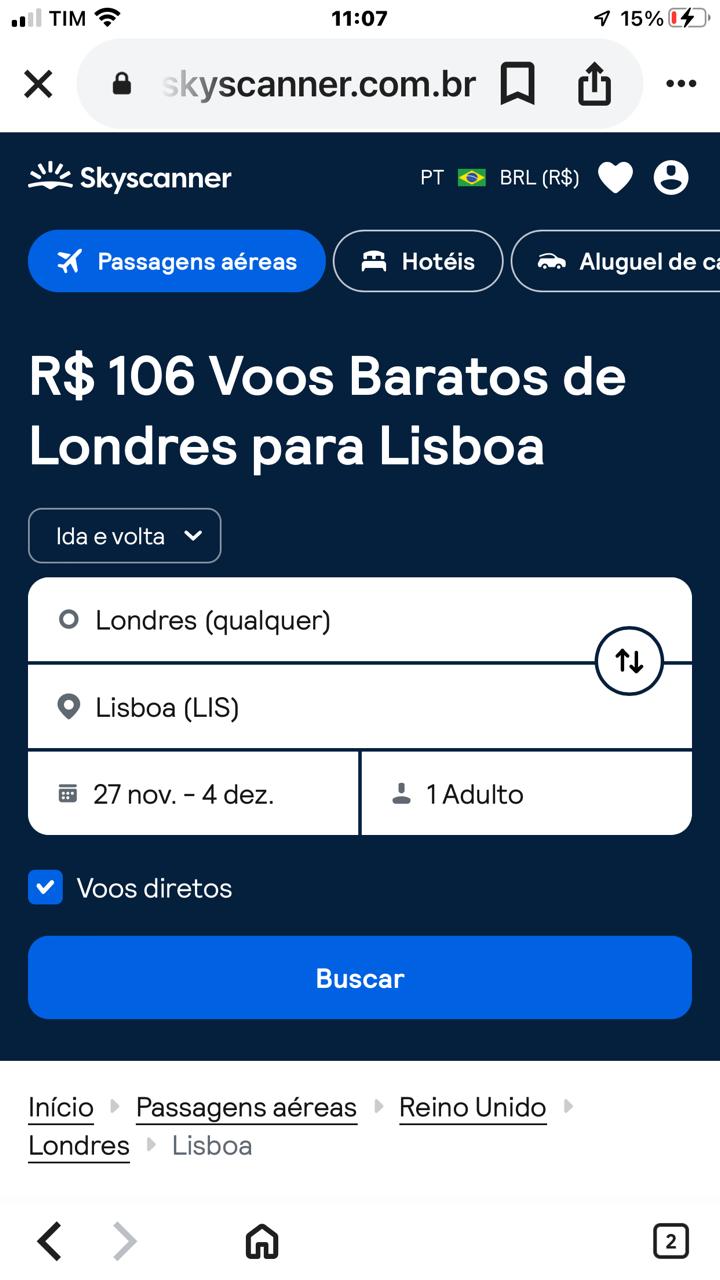Screen dimensions: 720x1280
Task: Open saved favorites heart
Action: [x=615, y=178]
